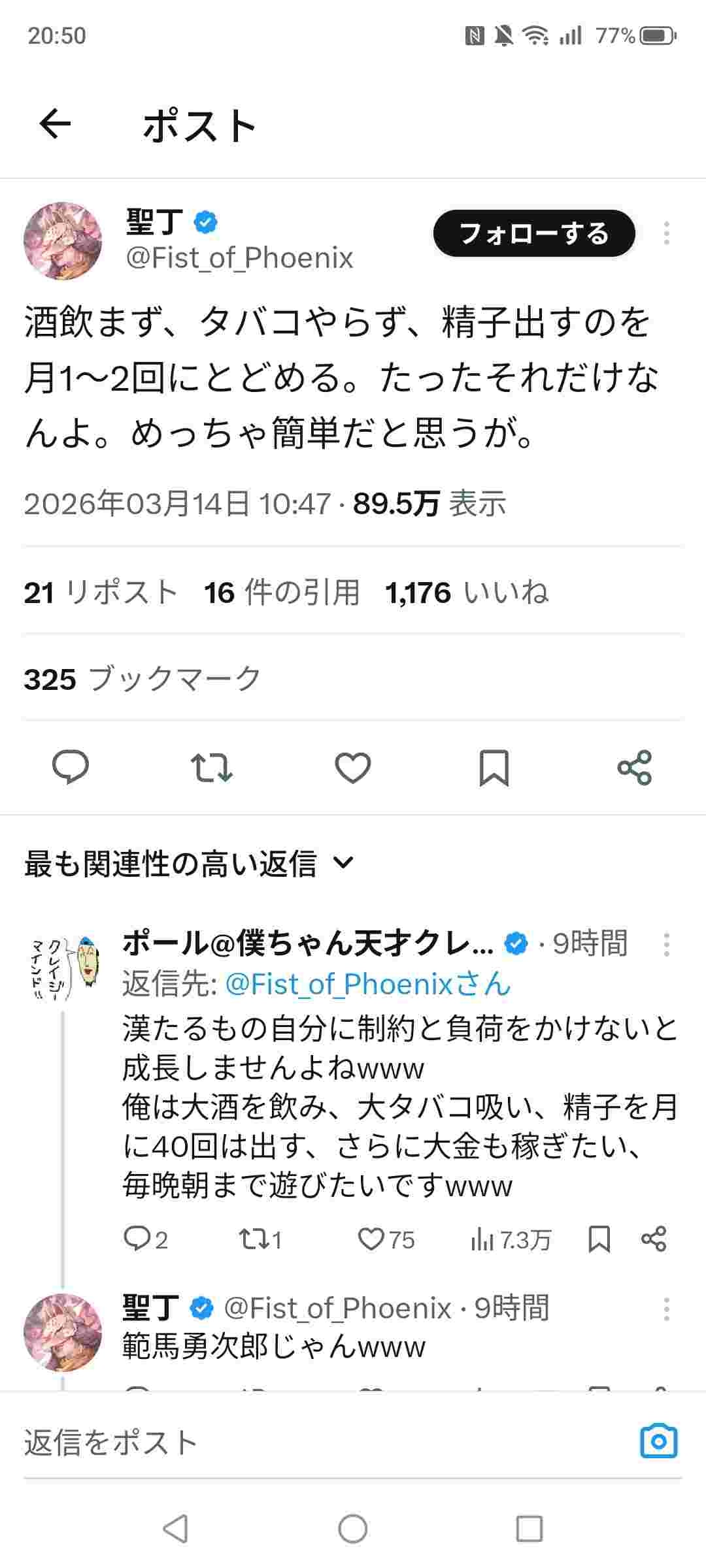Tap the フォローする button
Viewport: 706px width, 1568px height.
click(x=534, y=233)
